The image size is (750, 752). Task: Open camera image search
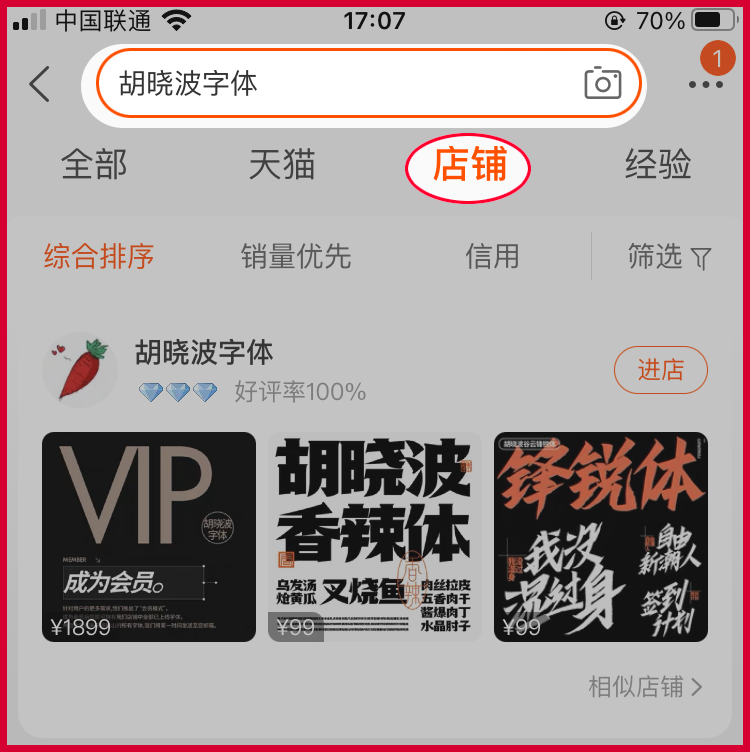tap(602, 83)
